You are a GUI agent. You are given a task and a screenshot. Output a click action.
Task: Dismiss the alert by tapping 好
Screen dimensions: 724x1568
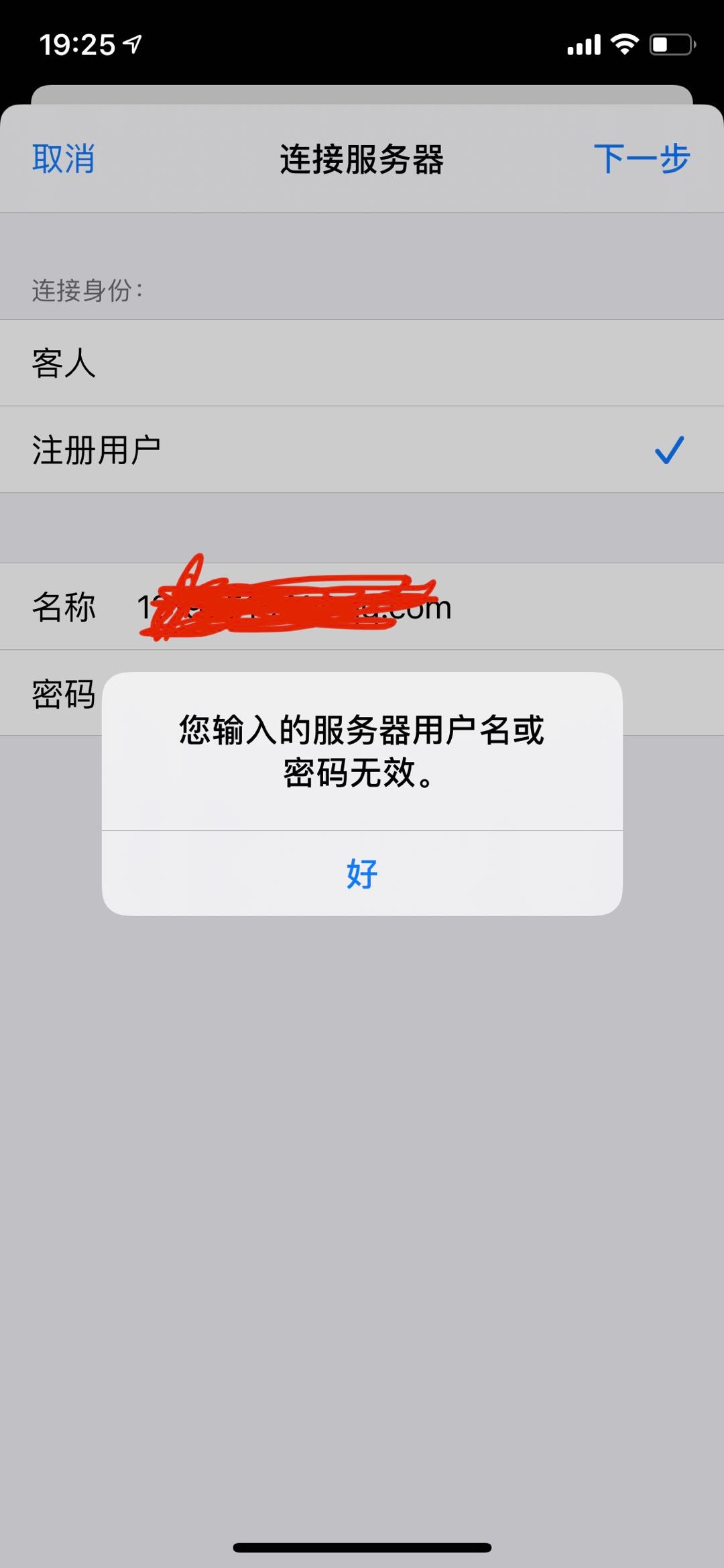[362, 874]
